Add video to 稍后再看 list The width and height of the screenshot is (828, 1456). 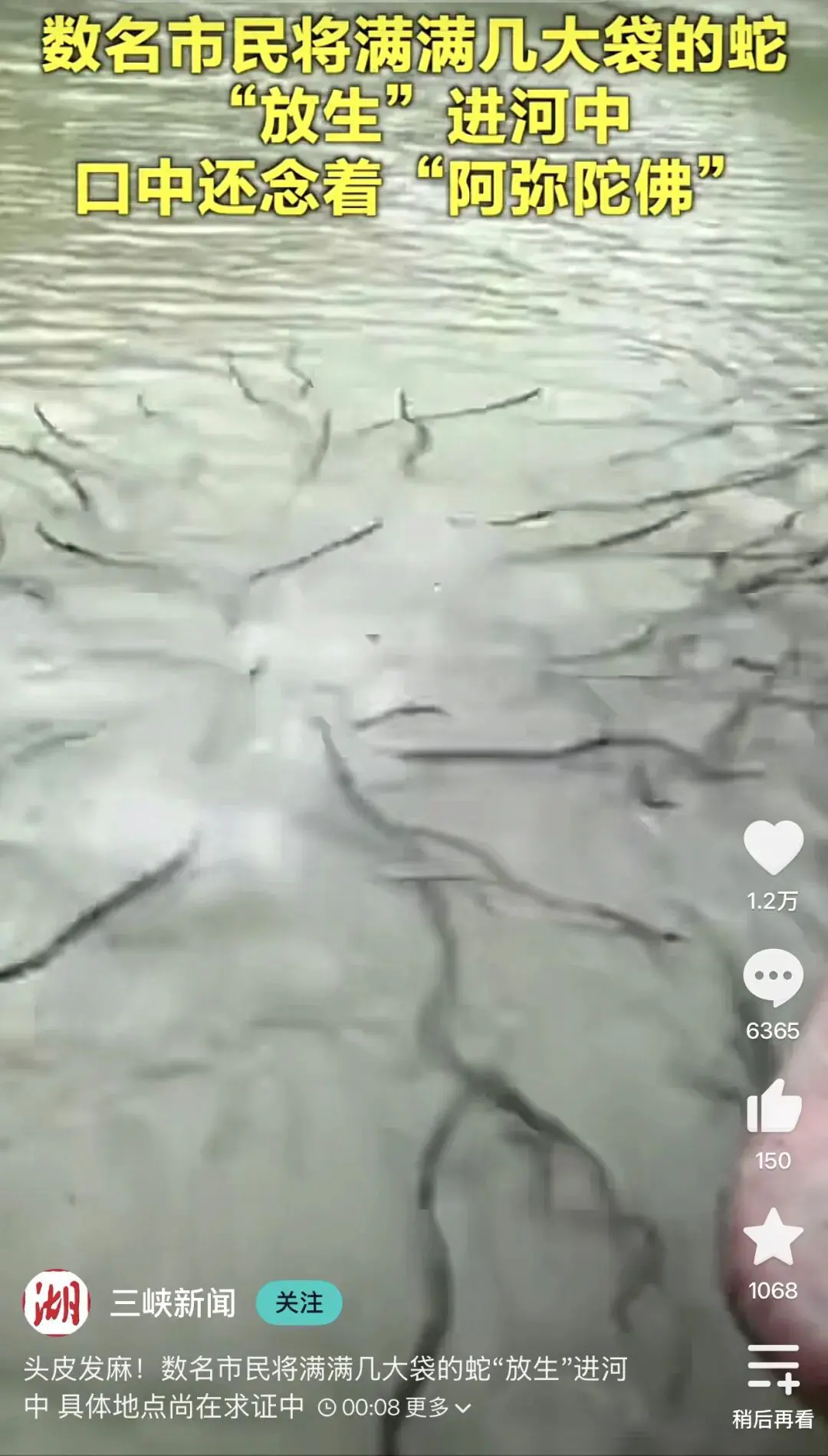click(773, 1369)
